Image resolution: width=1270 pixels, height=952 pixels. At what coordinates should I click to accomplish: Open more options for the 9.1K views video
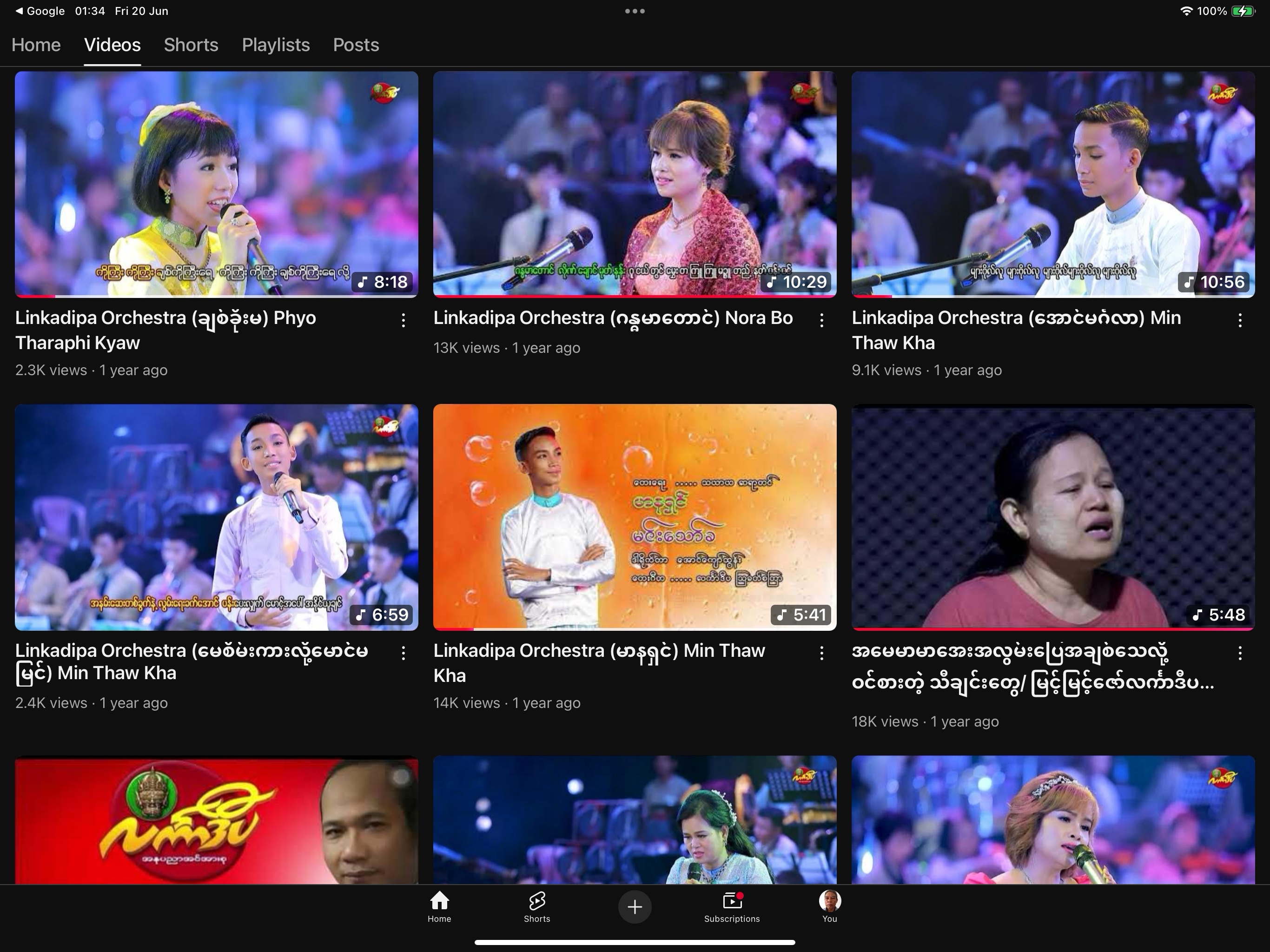pos(1240,320)
